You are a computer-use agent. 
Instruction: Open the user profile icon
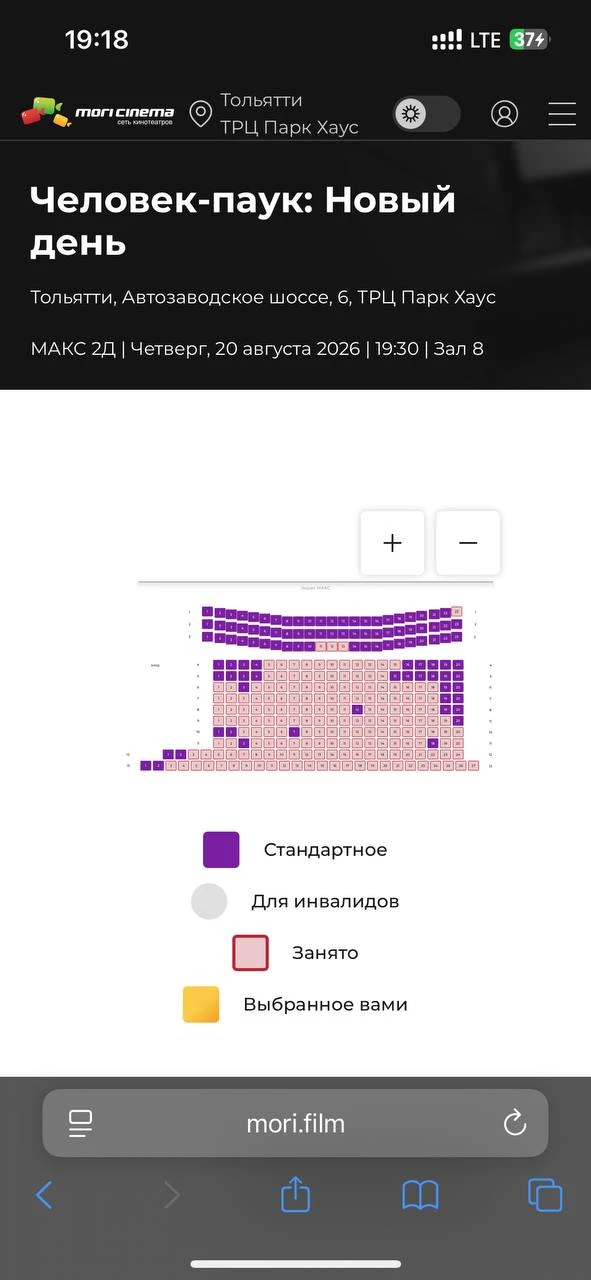click(x=505, y=114)
